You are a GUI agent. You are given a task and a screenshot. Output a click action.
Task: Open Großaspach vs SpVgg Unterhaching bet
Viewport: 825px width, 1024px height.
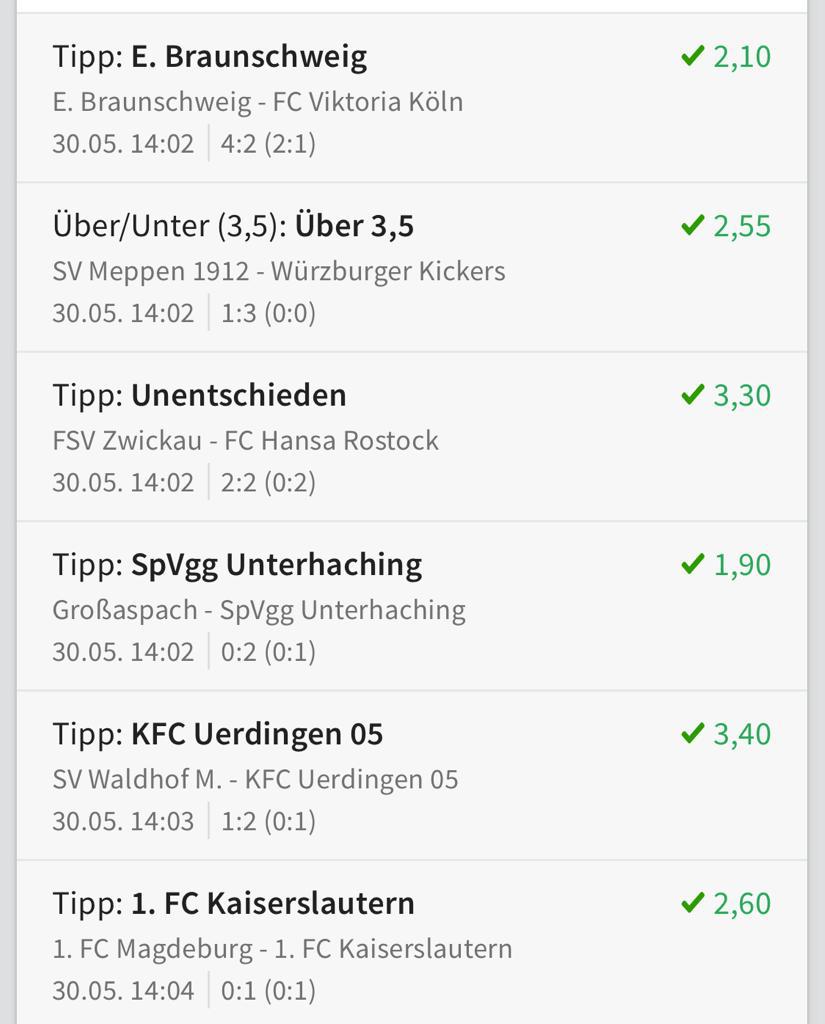410,607
